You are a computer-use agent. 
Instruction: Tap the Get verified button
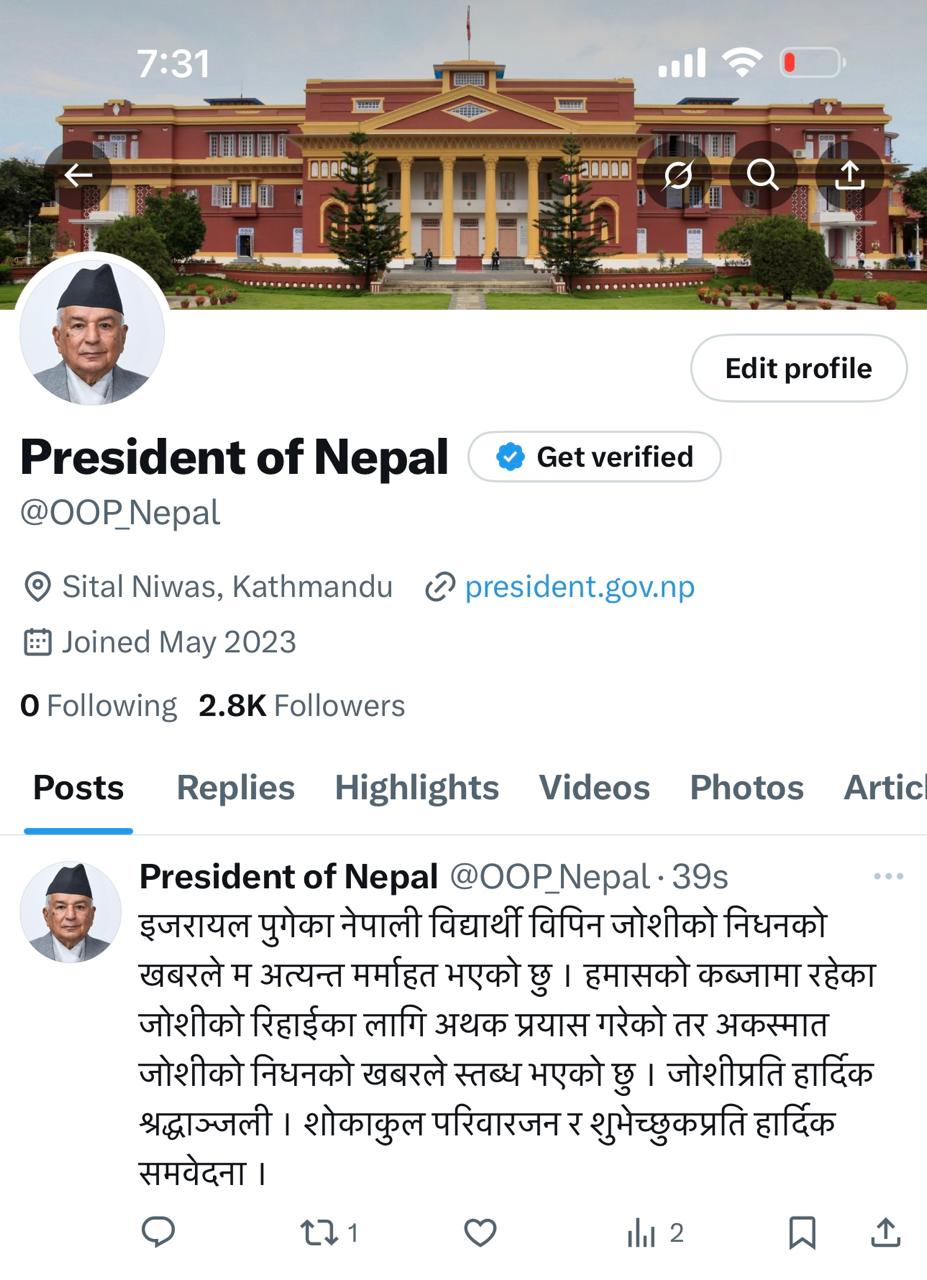(594, 457)
